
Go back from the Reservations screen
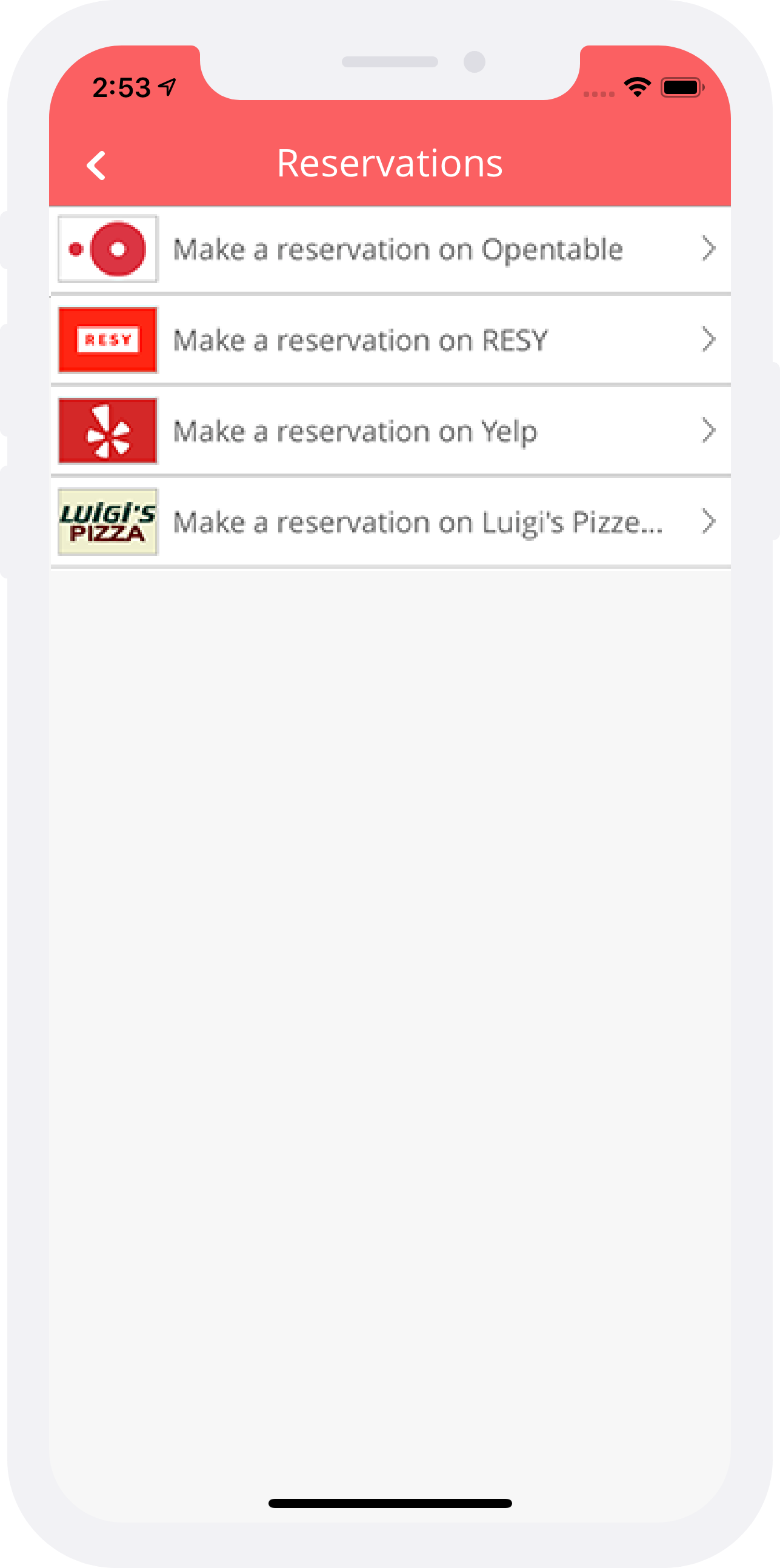pyautogui.click(x=96, y=166)
